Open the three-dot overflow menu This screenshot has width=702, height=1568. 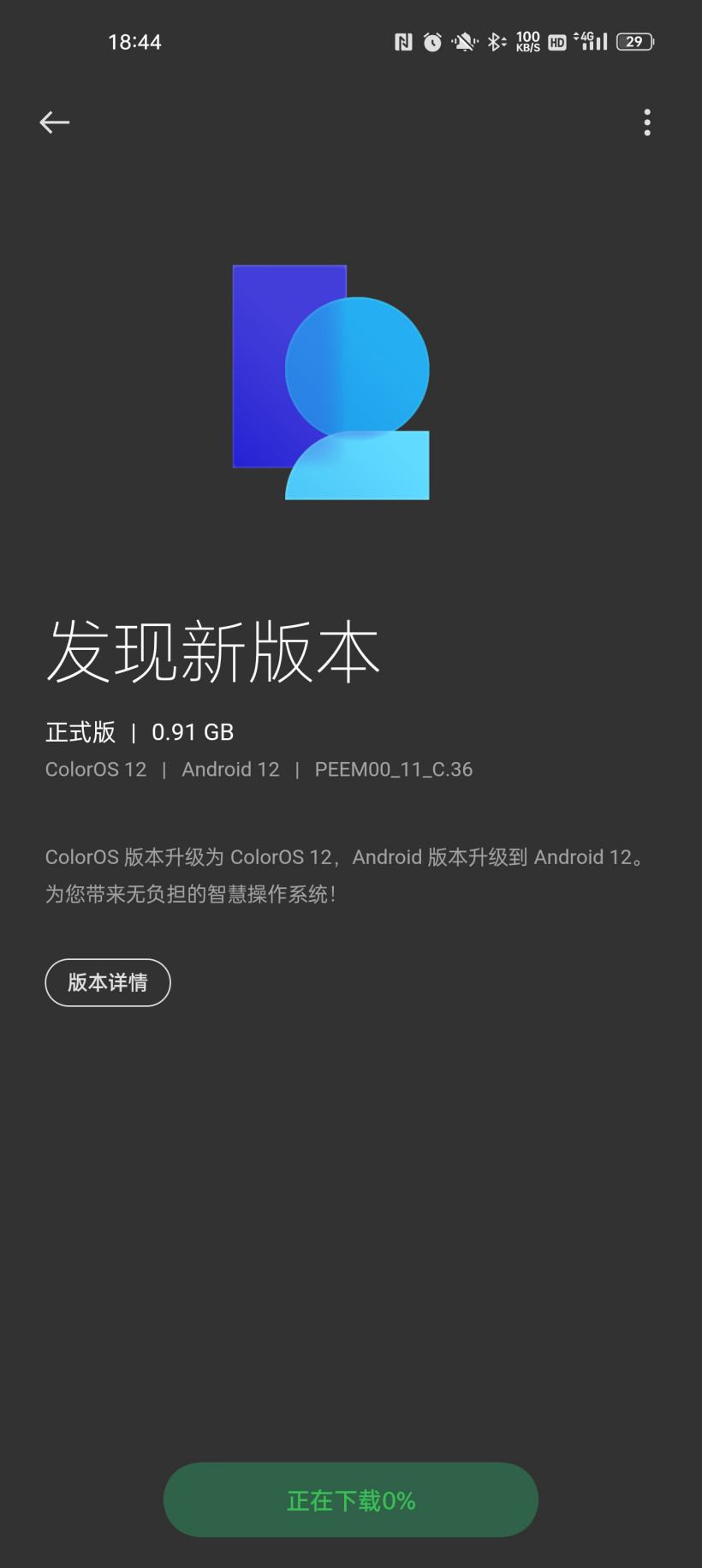pos(647,122)
